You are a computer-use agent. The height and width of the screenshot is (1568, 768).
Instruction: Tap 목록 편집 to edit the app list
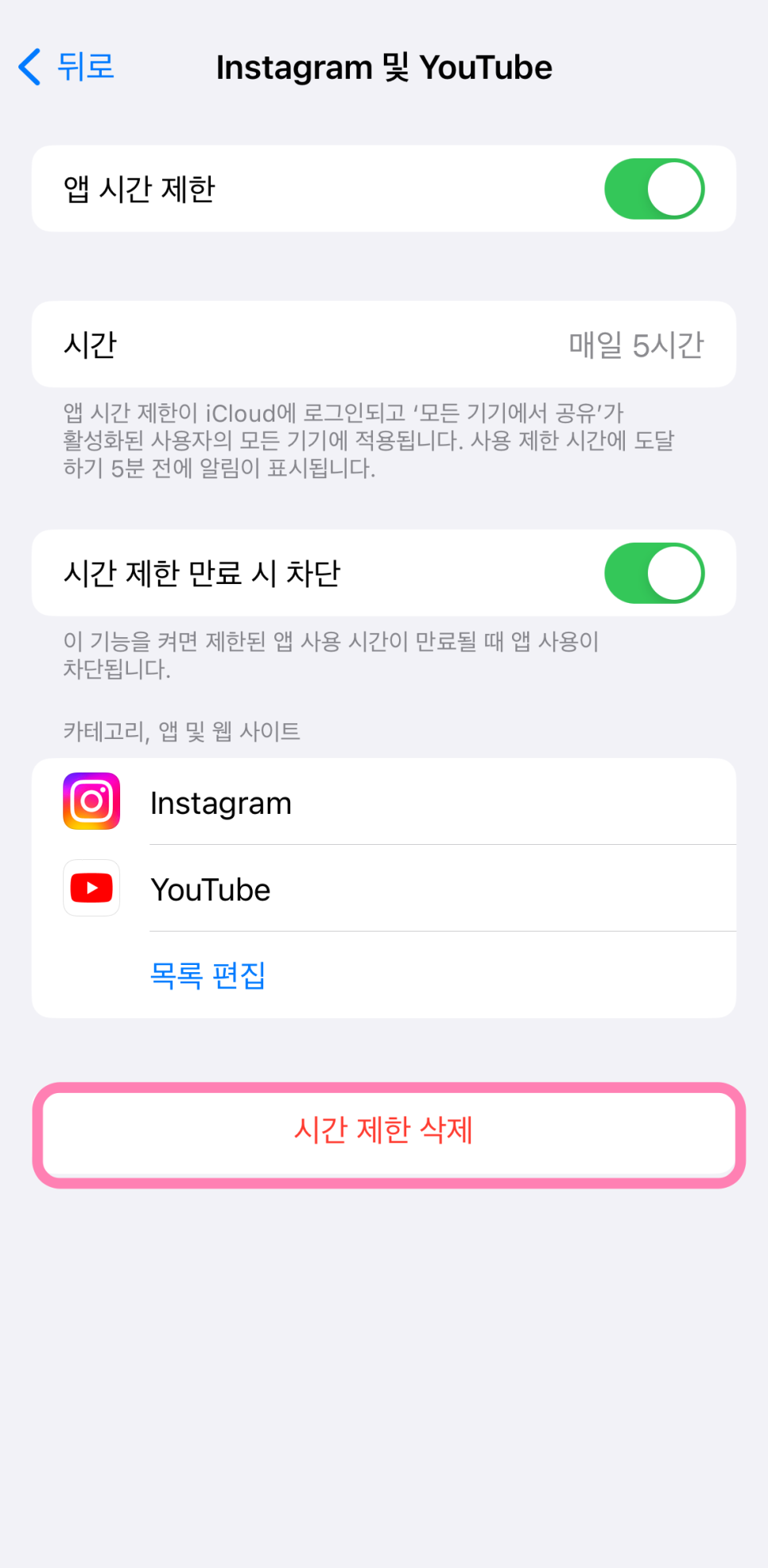coord(208,975)
